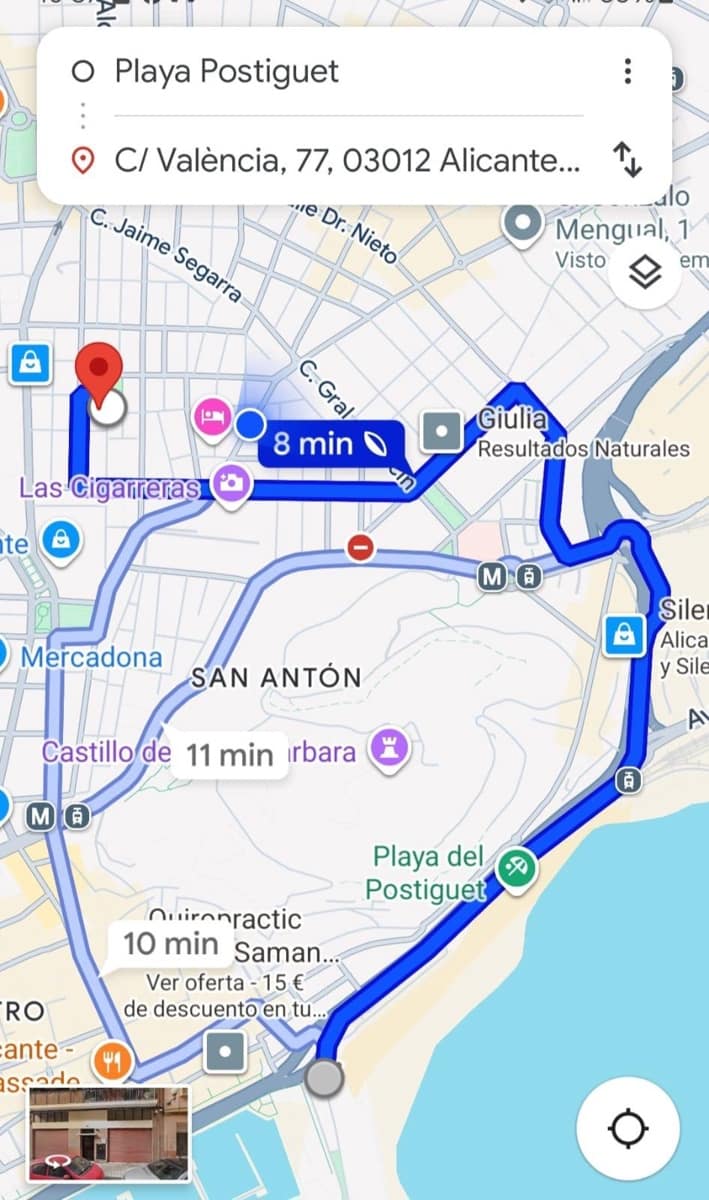This screenshot has width=709, height=1200.
Task: Open the Mercadona place label
Action: [x=90, y=657]
